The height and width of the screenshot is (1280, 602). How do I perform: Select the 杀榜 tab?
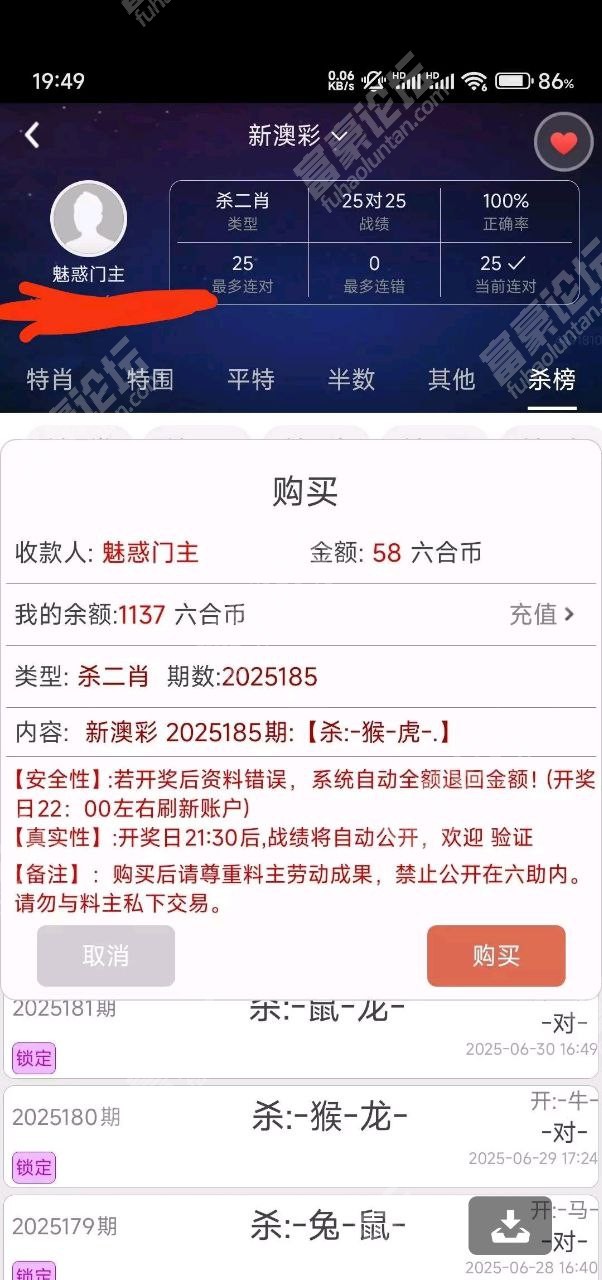(552, 379)
